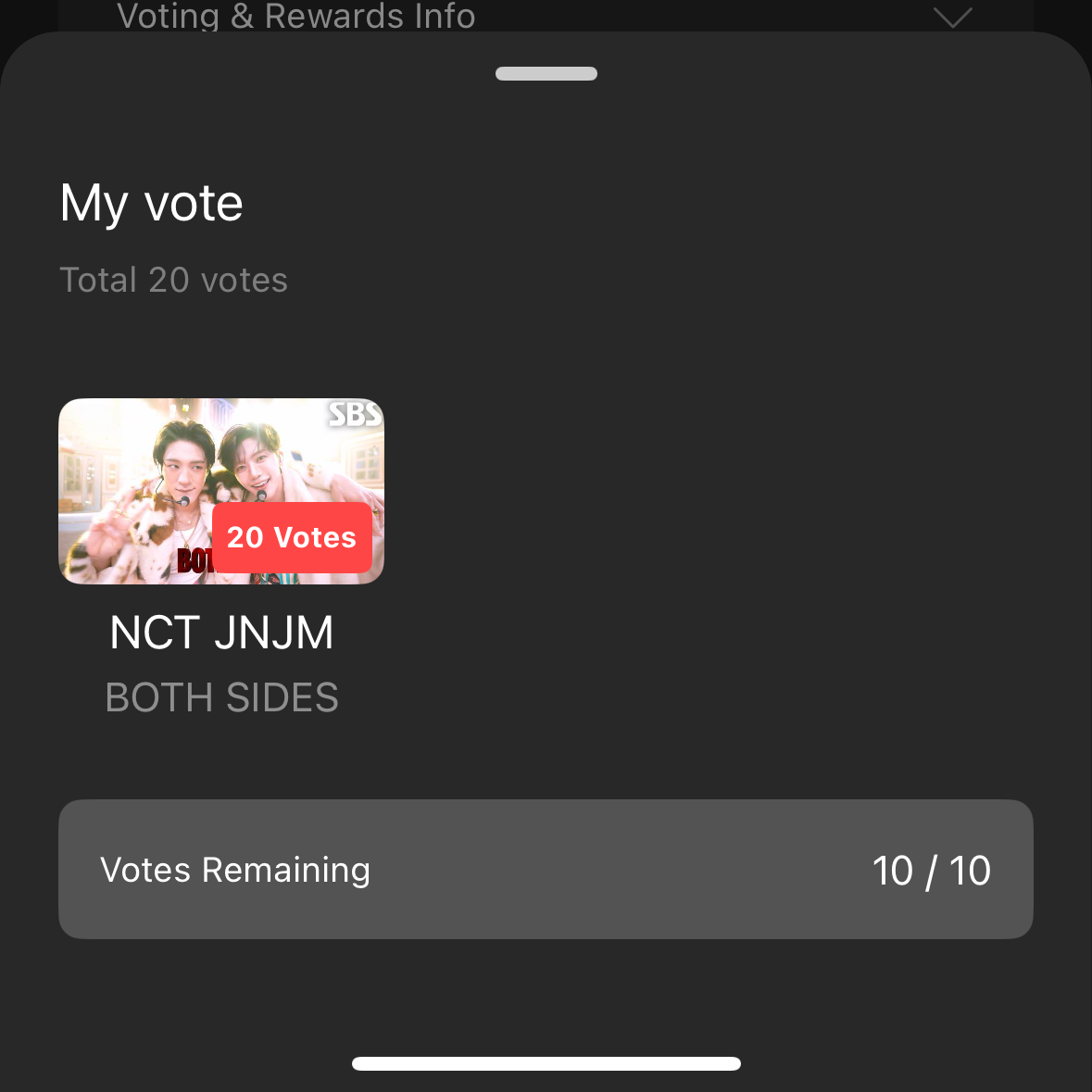Screen dimensions: 1092x1092
Task: Open the NCT JNJM vote thumbnail
Action: point(221,491)
